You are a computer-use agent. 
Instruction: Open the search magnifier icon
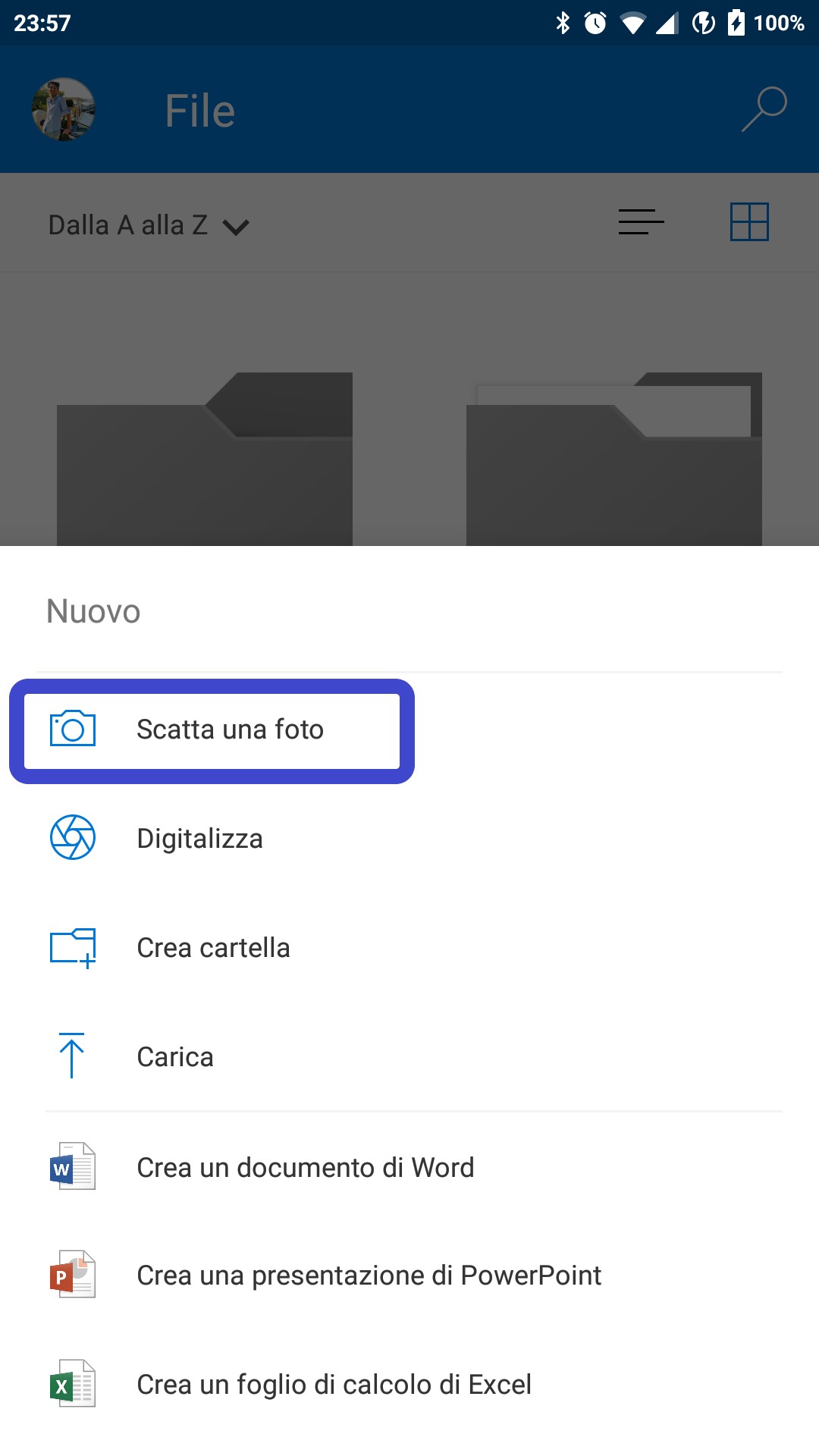(764, 109)
